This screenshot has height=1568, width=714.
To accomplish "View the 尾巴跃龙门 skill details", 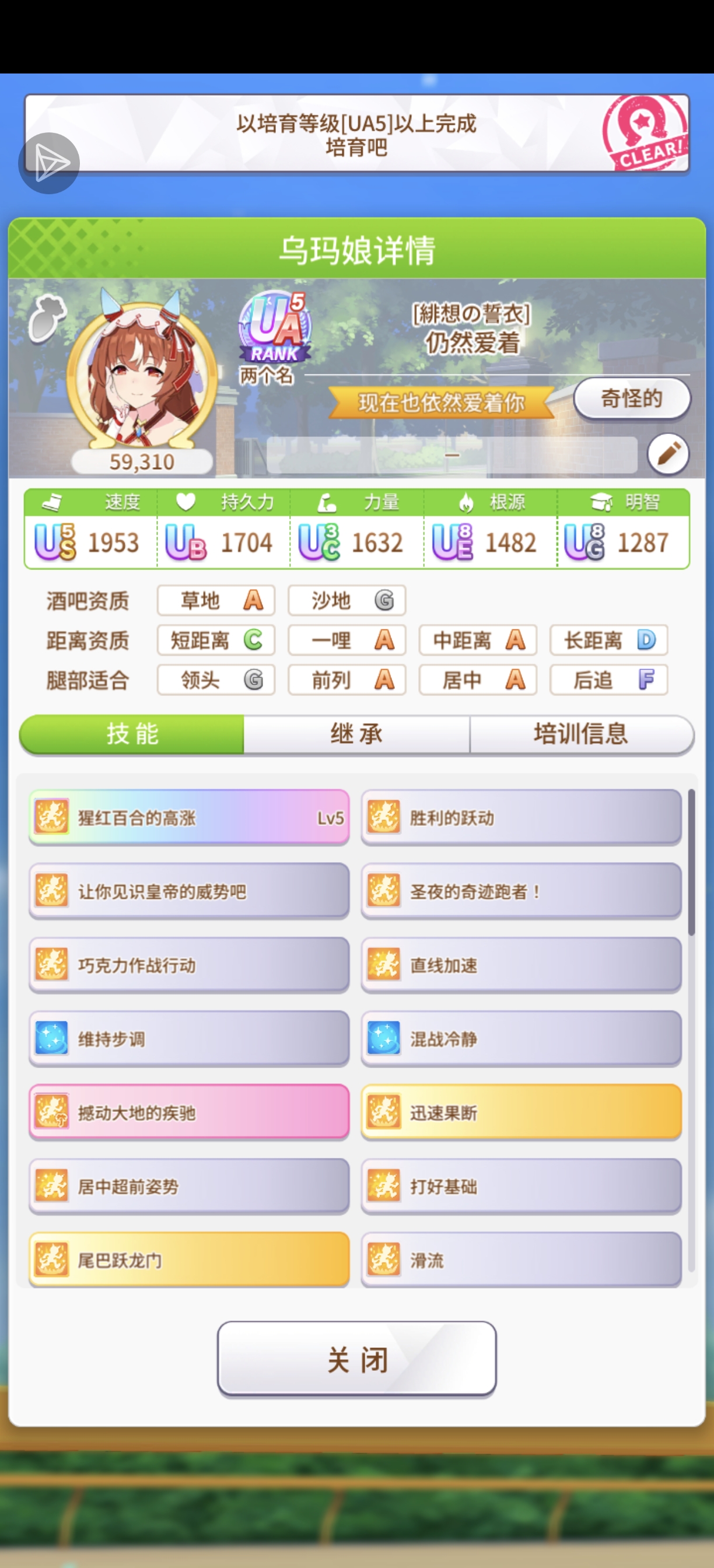I will click(x=188, y=1260).
